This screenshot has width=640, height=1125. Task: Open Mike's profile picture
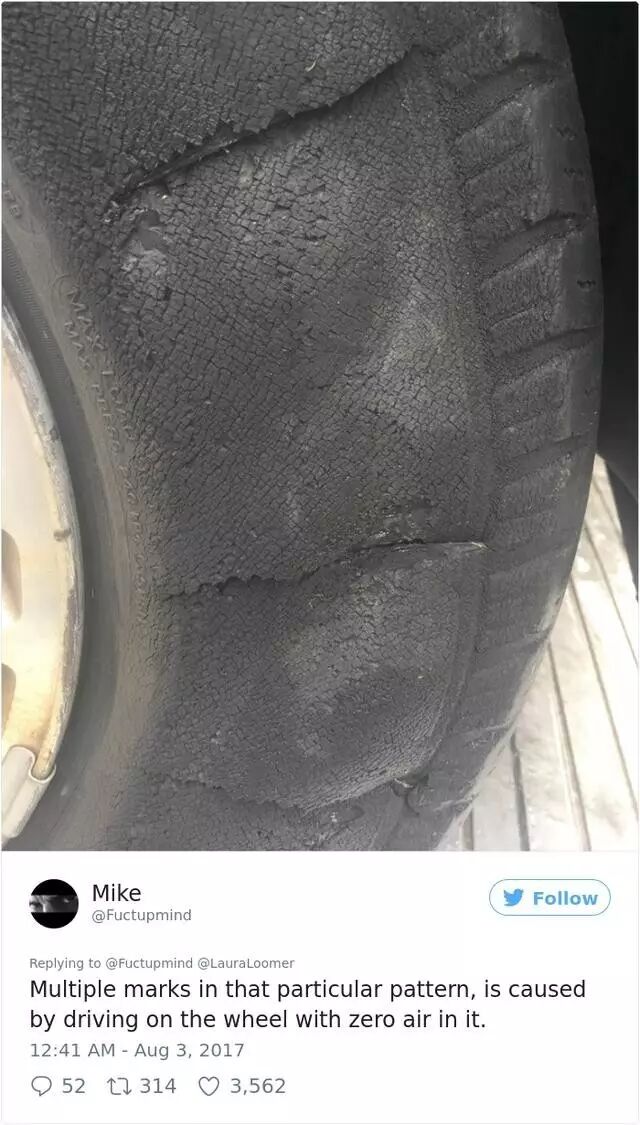pyautogui.click(x=54, y=903)
